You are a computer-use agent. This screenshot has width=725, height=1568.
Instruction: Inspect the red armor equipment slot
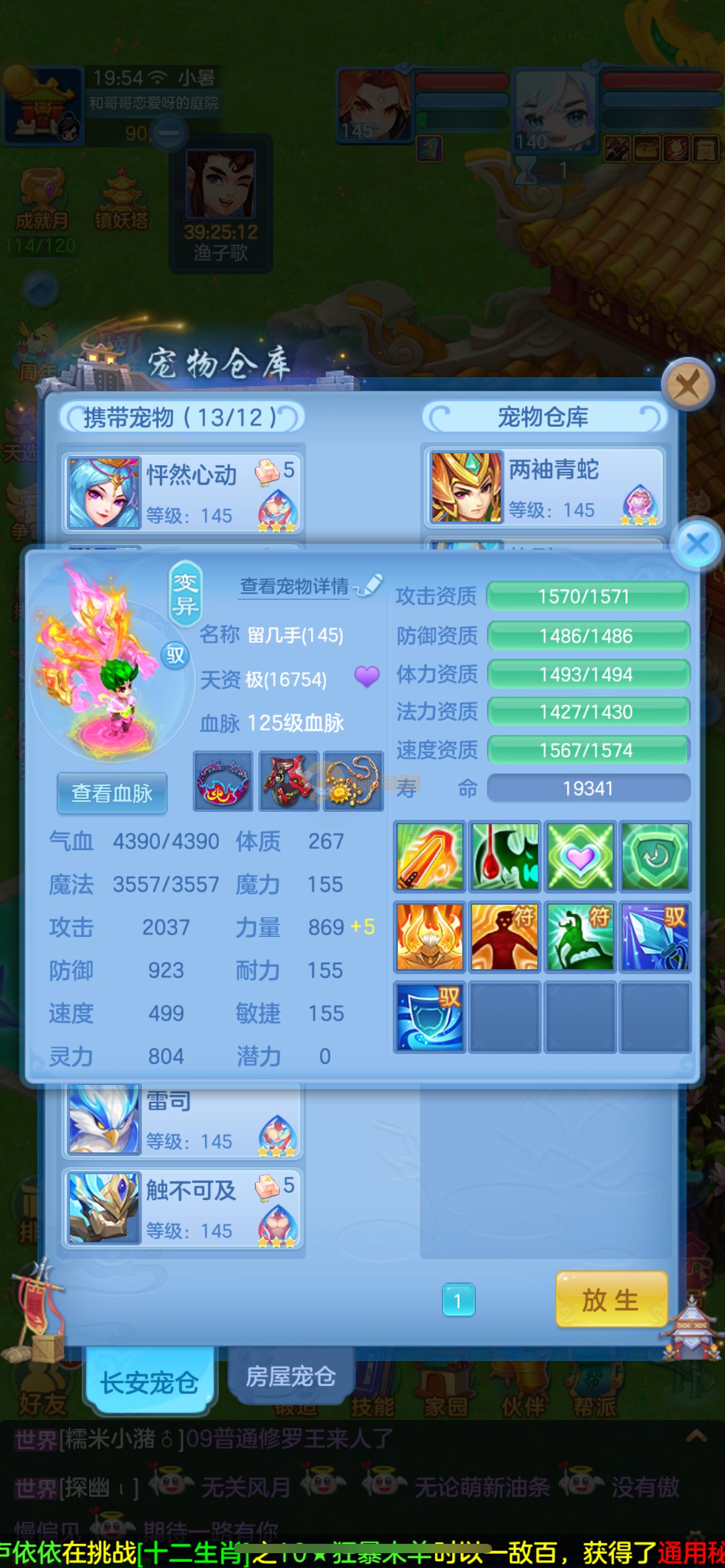click(288, 781)
